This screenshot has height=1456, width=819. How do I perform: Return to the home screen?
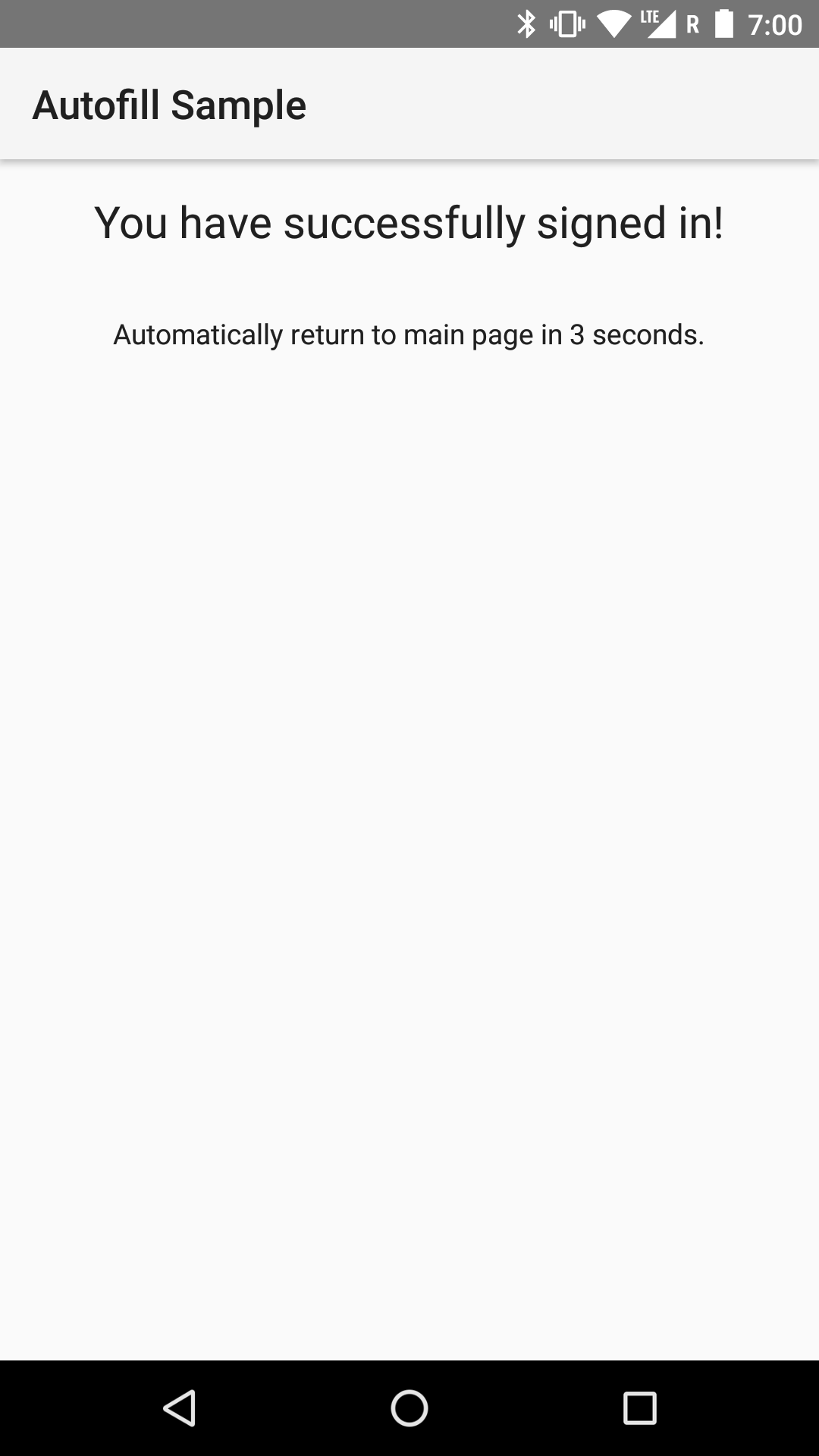pyautogui.click(x=409, y=1408)
